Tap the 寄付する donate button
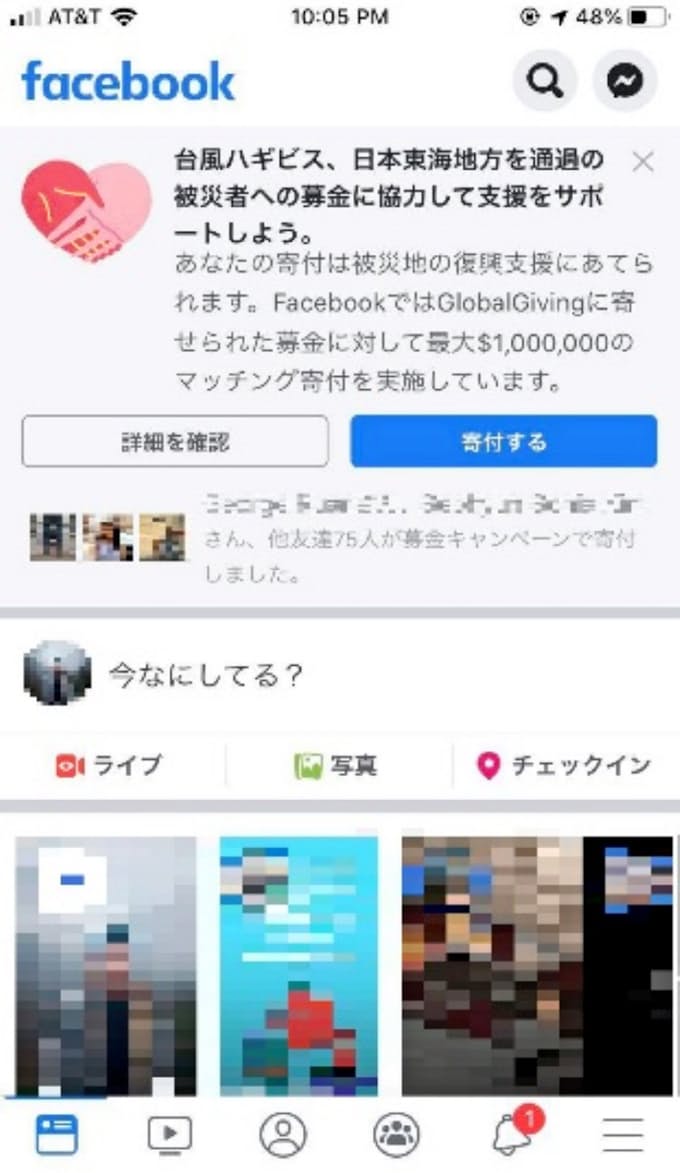 click(503, 442)
